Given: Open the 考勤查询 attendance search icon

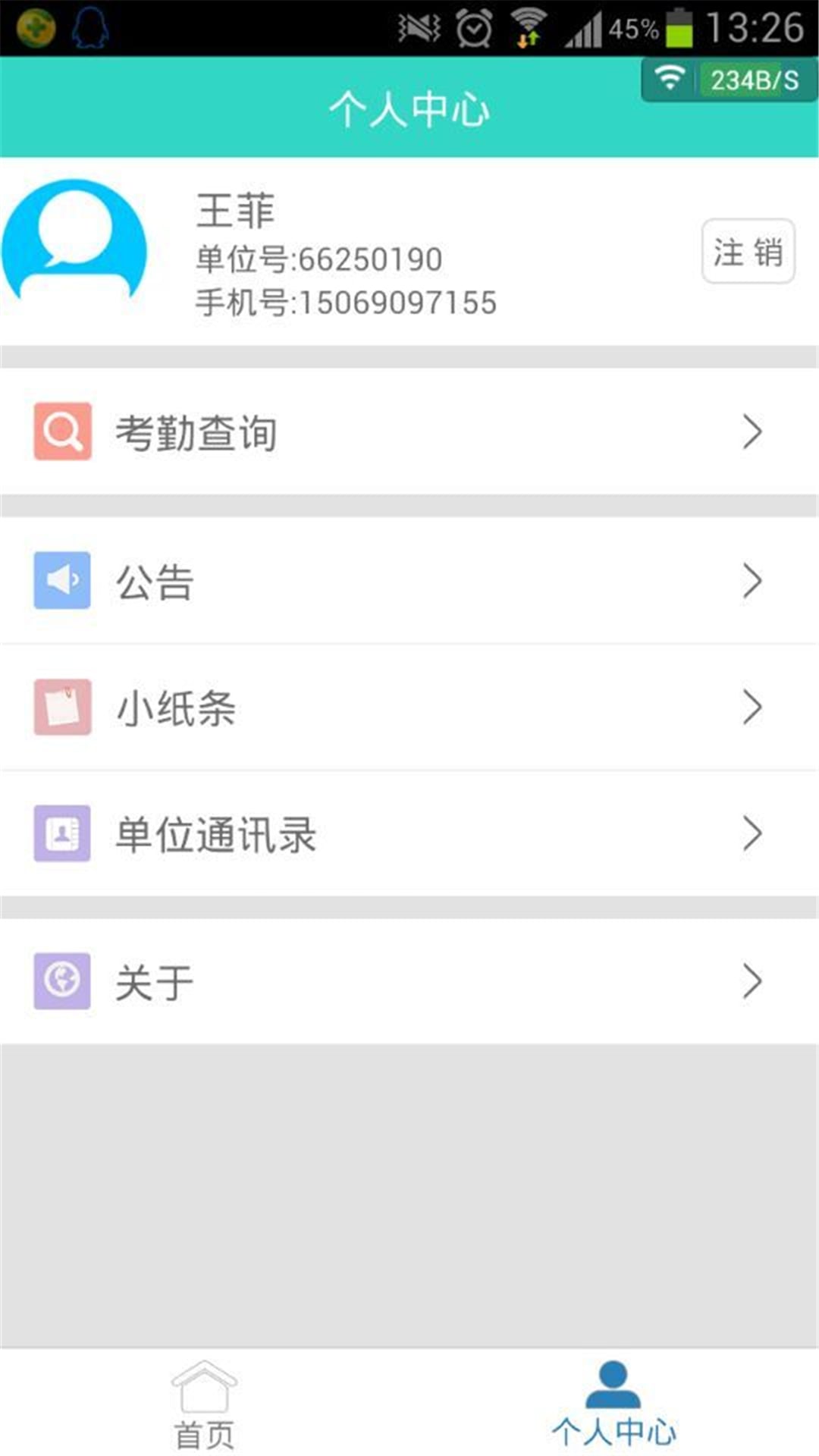Looking at the screenshot, I should tap(62, 432).
